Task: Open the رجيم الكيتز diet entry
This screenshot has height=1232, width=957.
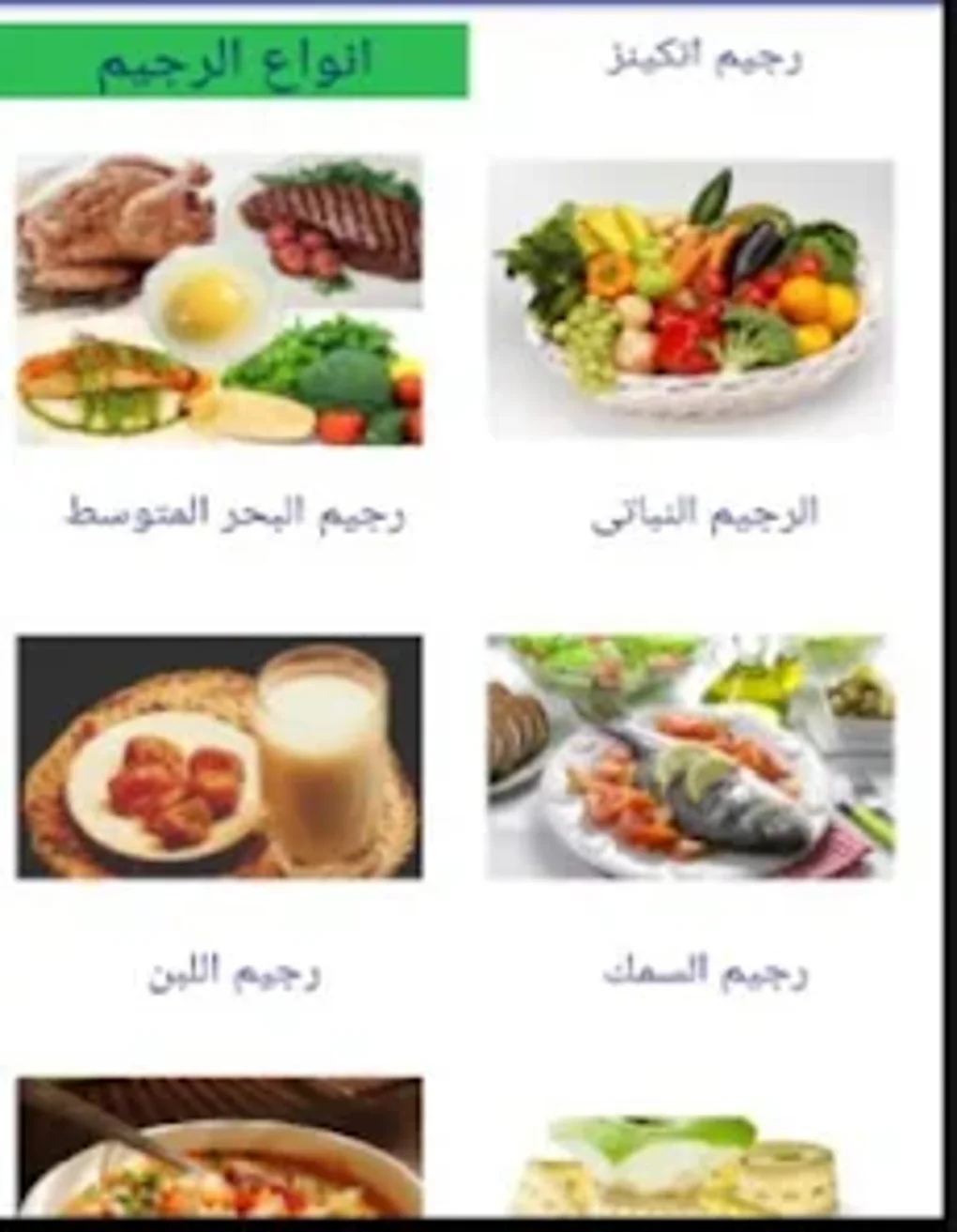Action: tap(704, 57)
